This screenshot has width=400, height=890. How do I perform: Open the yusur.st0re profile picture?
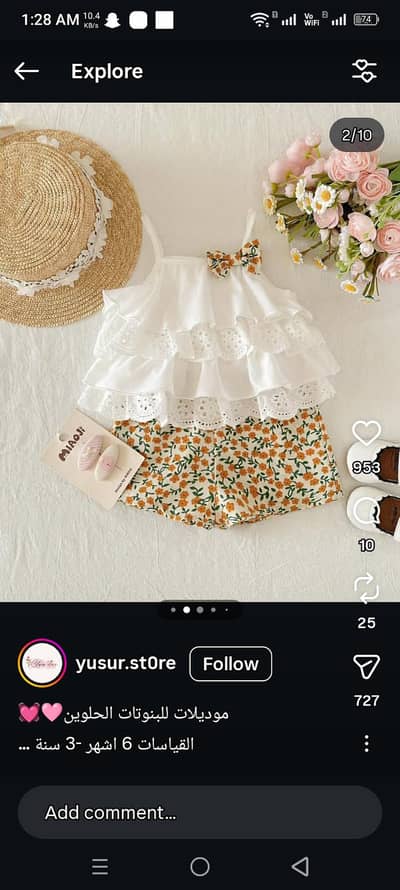click(x=43, y=664)
